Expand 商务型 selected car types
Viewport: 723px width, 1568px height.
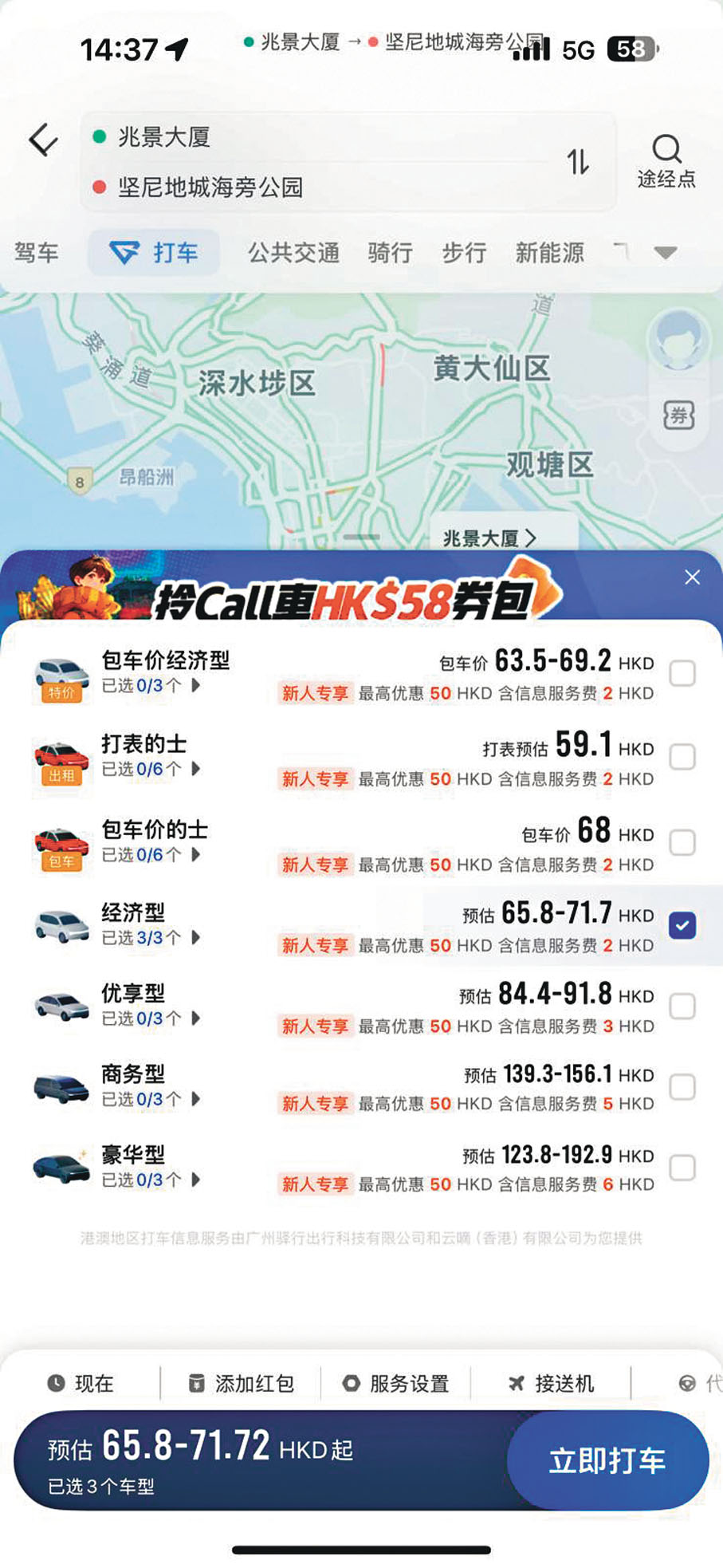pos(151,1099)
